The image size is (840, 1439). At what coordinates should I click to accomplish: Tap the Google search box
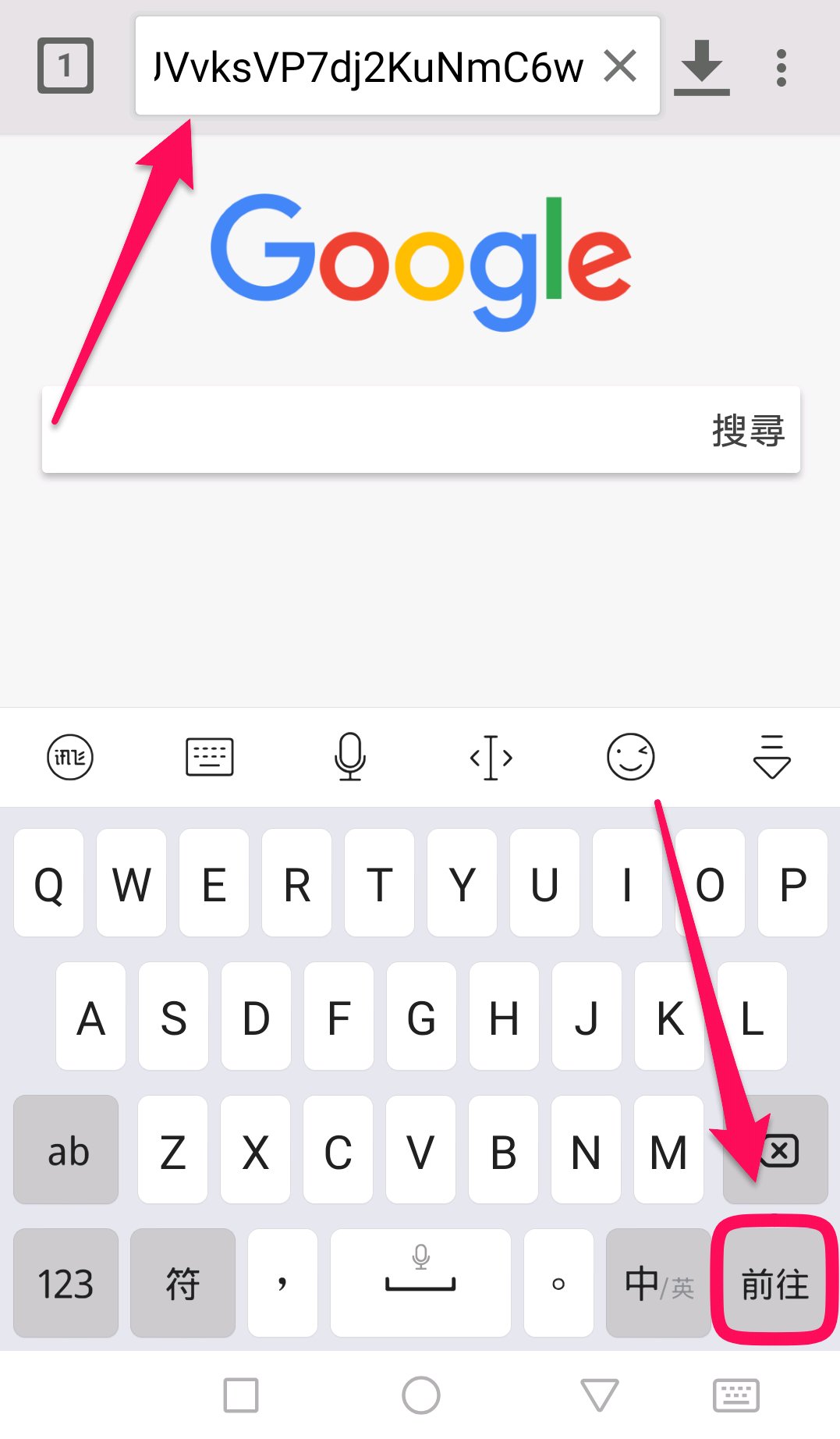[421, 430]
